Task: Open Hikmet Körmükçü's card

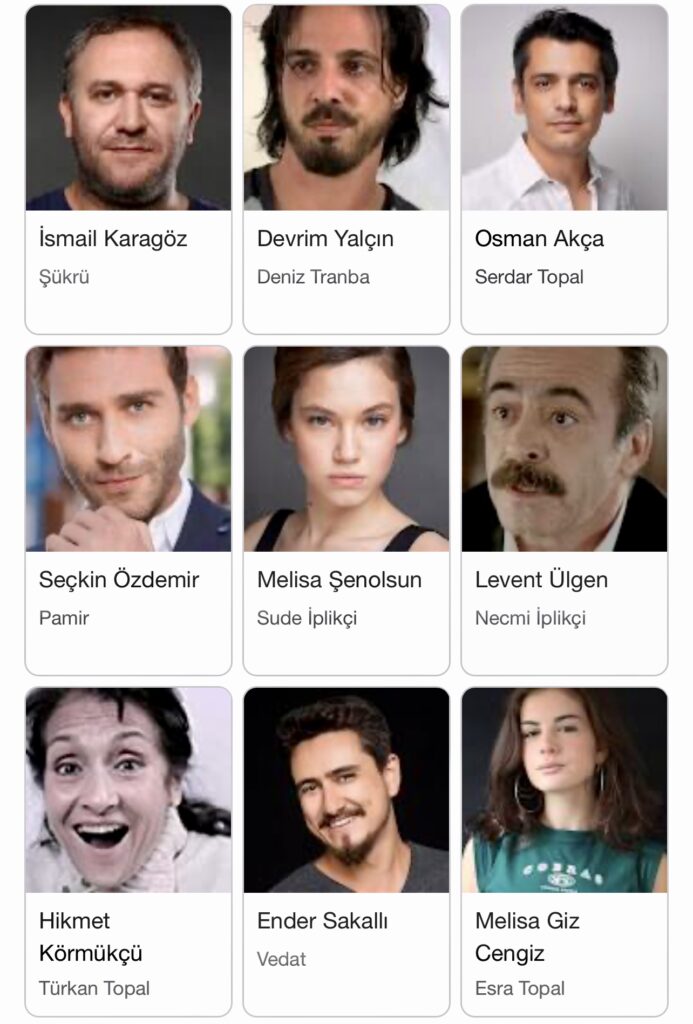Action: point(128,850)
